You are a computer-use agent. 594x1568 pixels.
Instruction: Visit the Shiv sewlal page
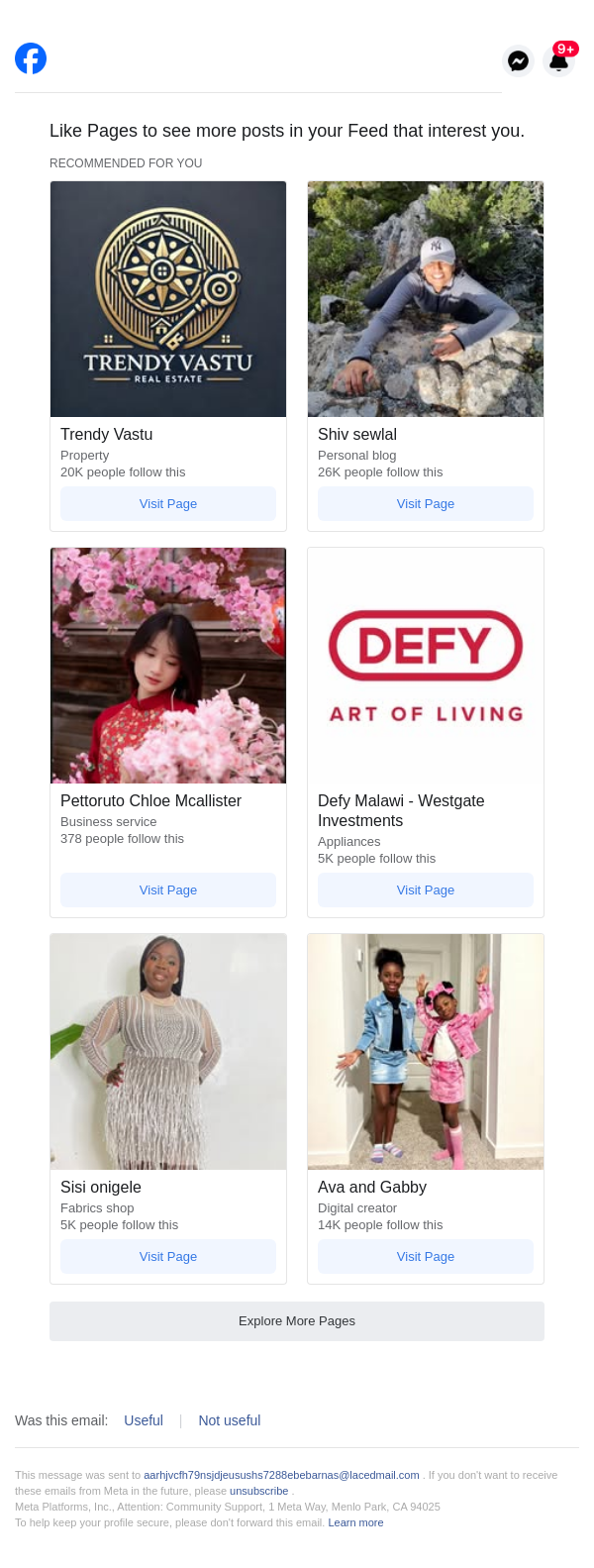click(426, 504)
